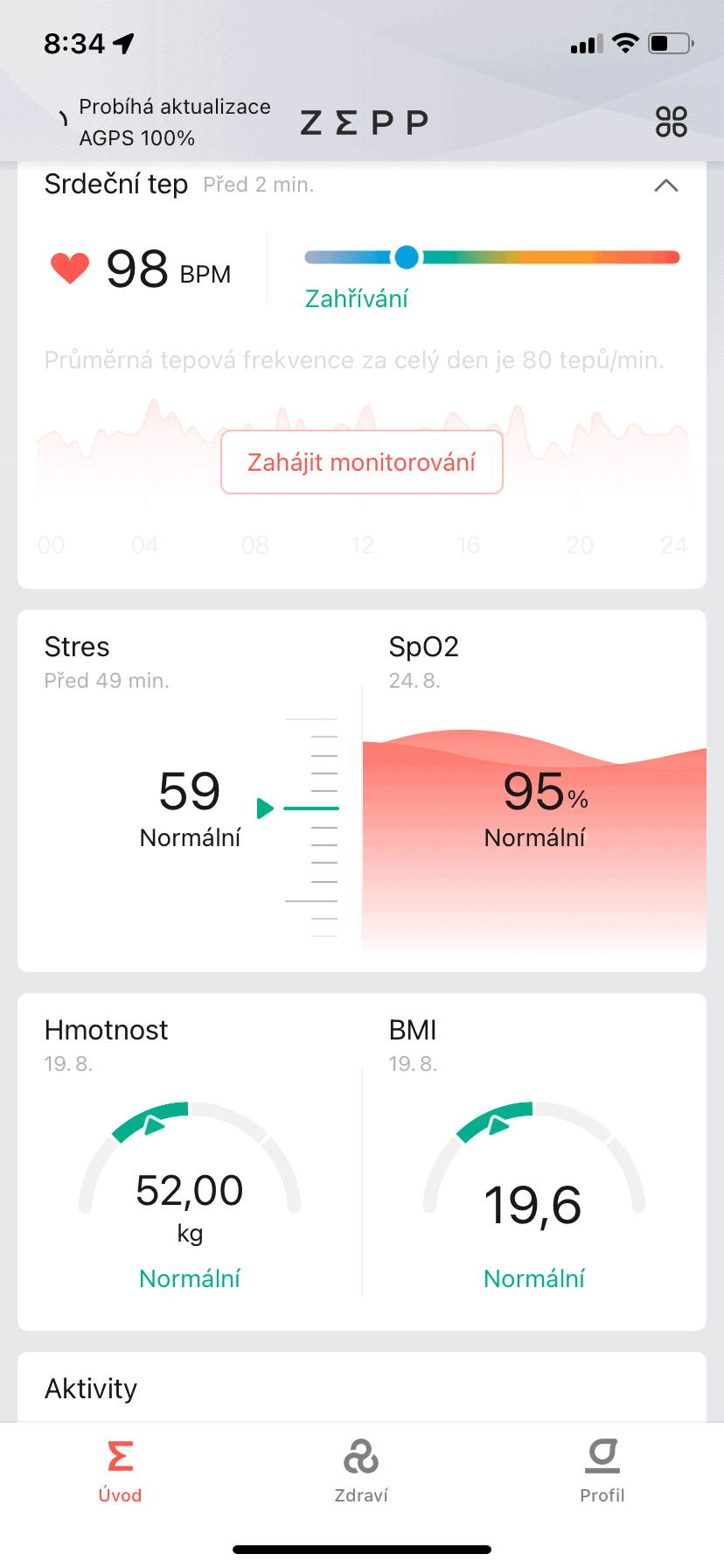Go to the Profil tab
The height and width of the screenshot is (1568, 724).
click(602, 1472)
